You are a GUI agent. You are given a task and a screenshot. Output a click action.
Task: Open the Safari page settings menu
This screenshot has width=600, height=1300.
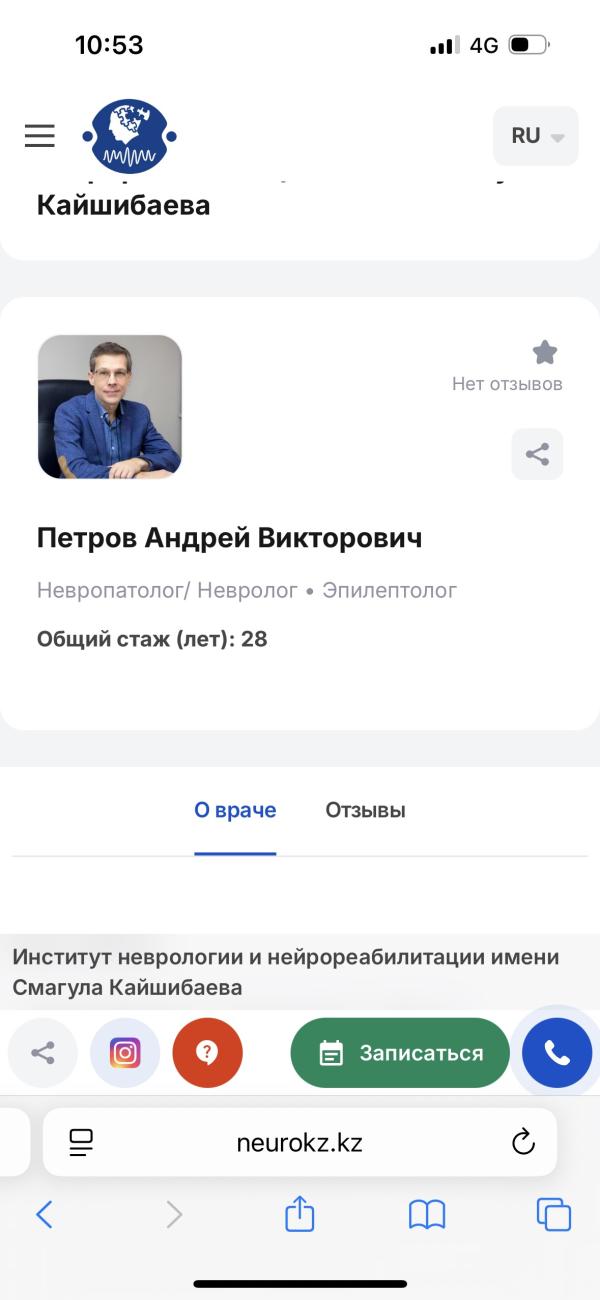point(81,1142)
